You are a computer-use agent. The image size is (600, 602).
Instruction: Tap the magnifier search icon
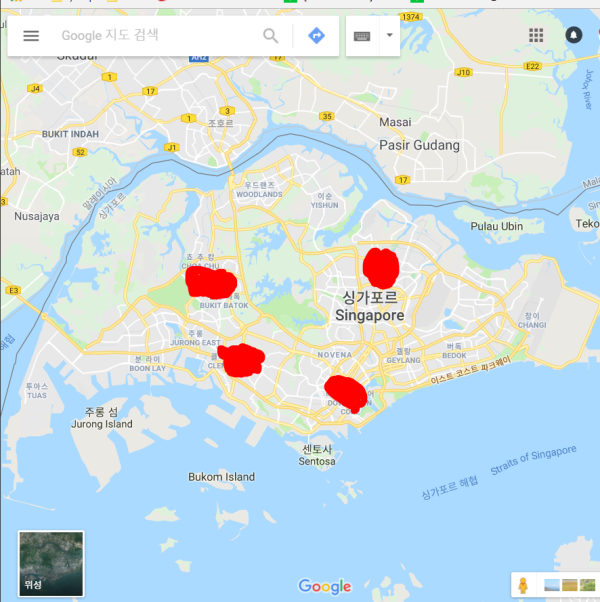[x=271, y=36]
